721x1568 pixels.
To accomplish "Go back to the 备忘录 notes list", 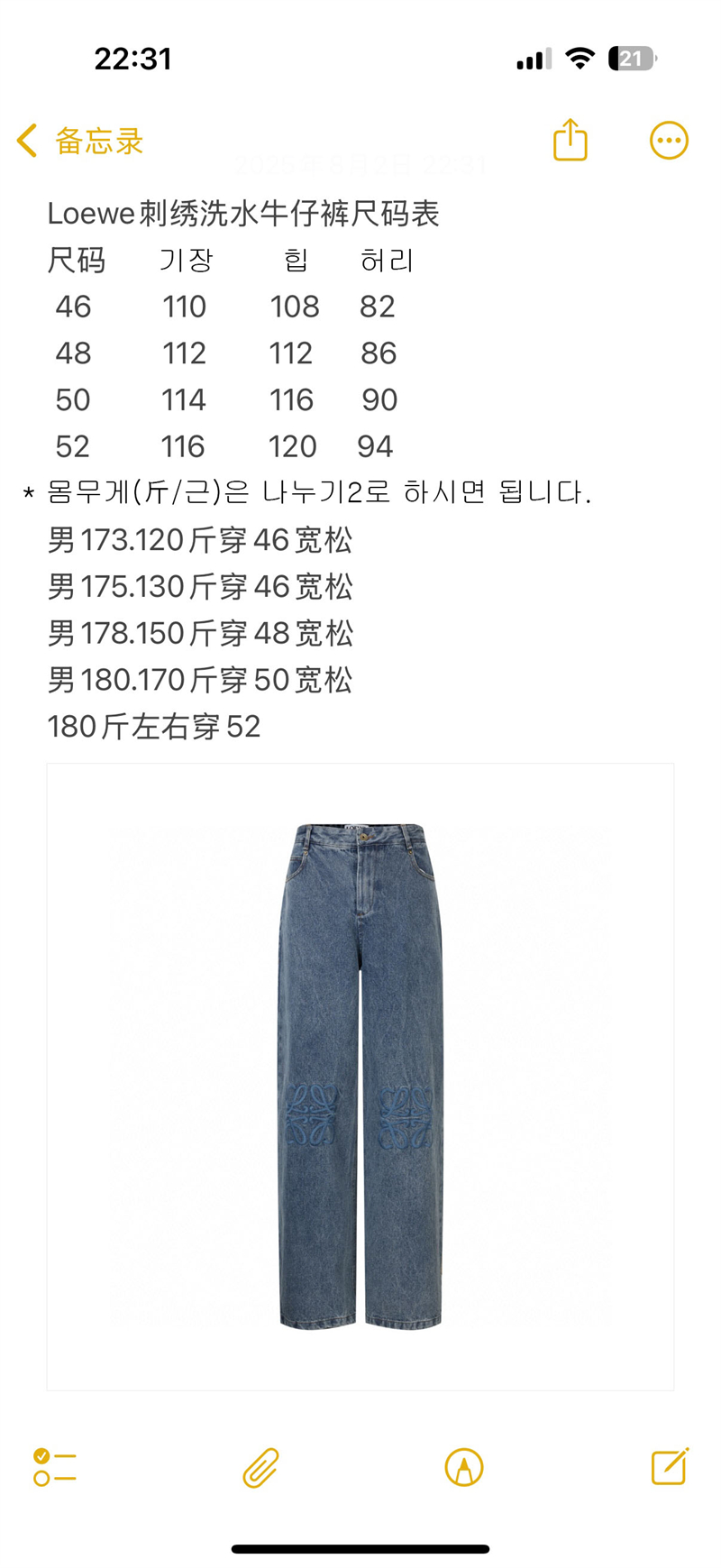I will (x=80, y=141).
